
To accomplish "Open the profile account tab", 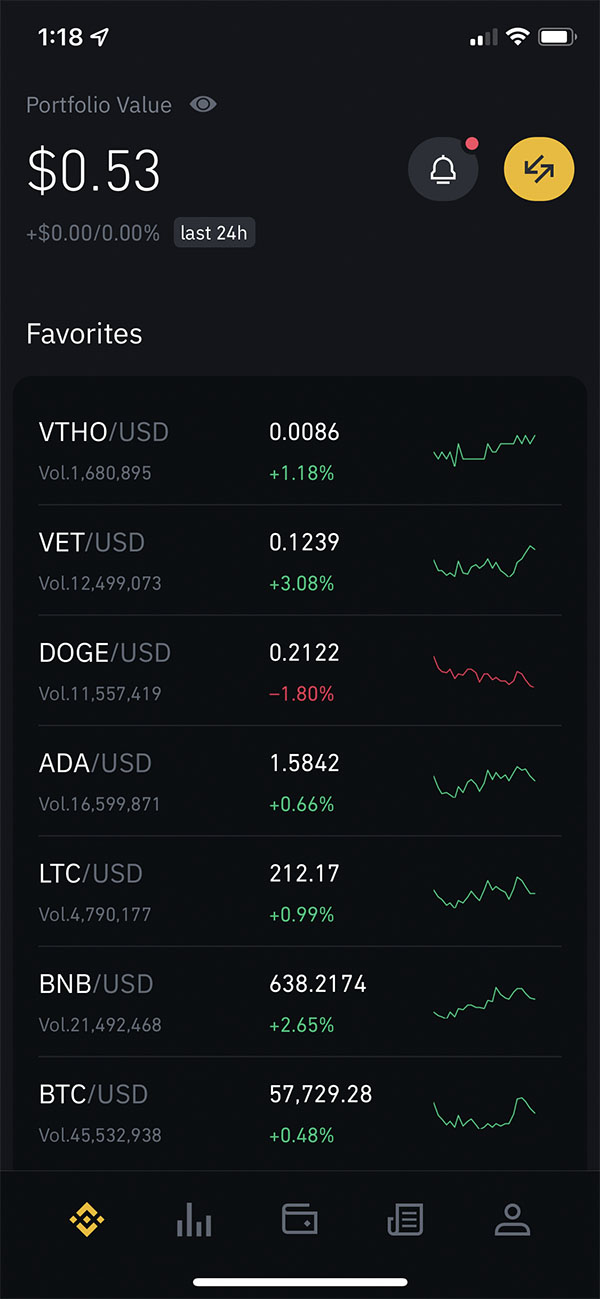I will 512,1219.
